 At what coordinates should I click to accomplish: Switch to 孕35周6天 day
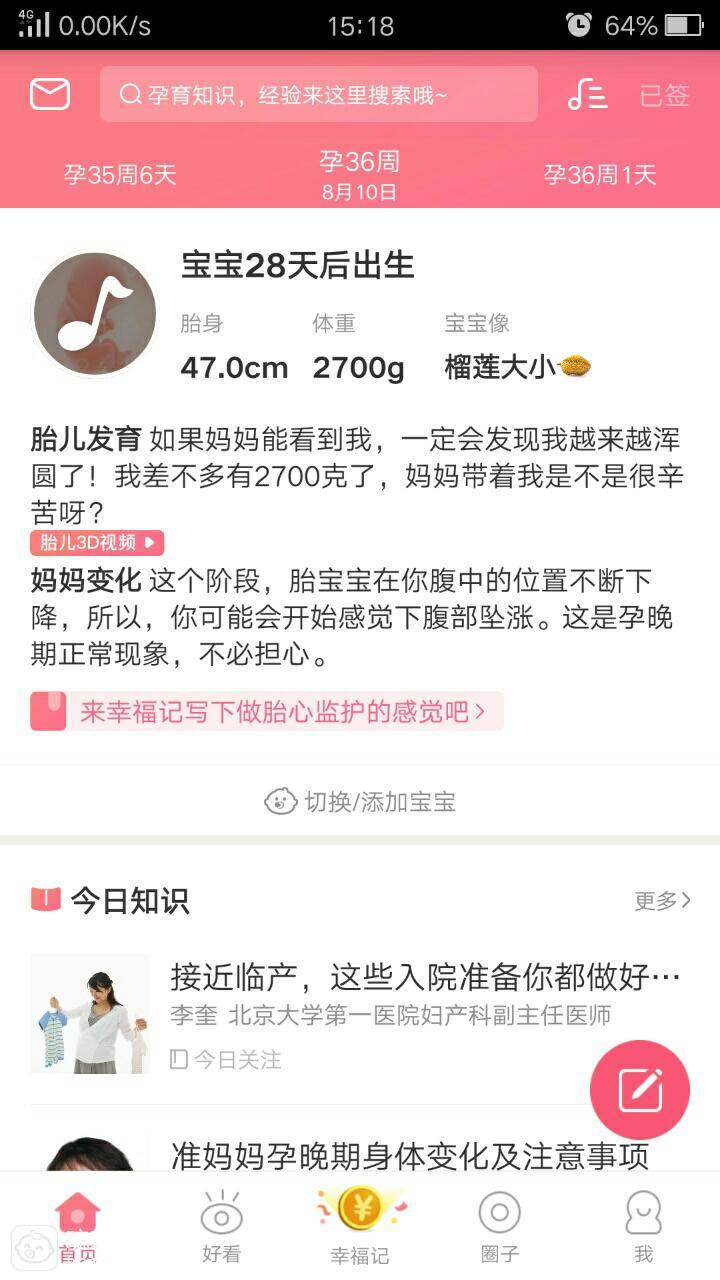[120, 175]
